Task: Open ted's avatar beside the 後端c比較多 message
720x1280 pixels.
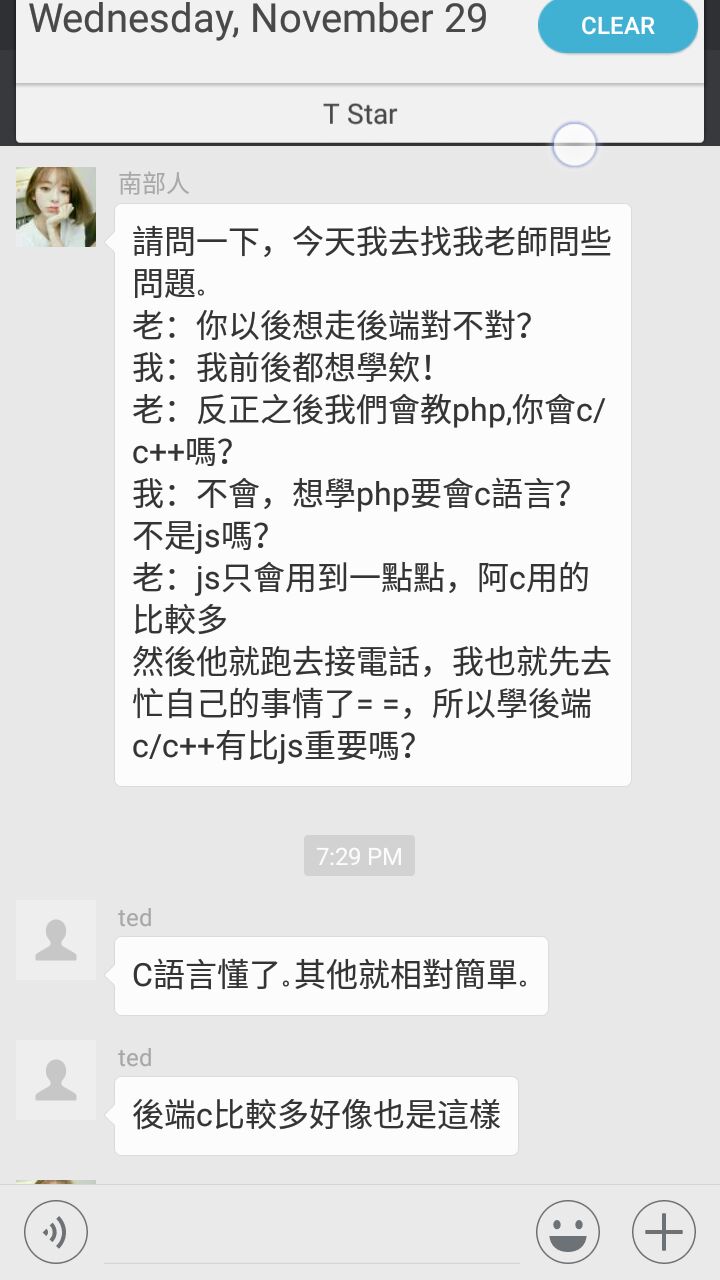Action: 56,1080
